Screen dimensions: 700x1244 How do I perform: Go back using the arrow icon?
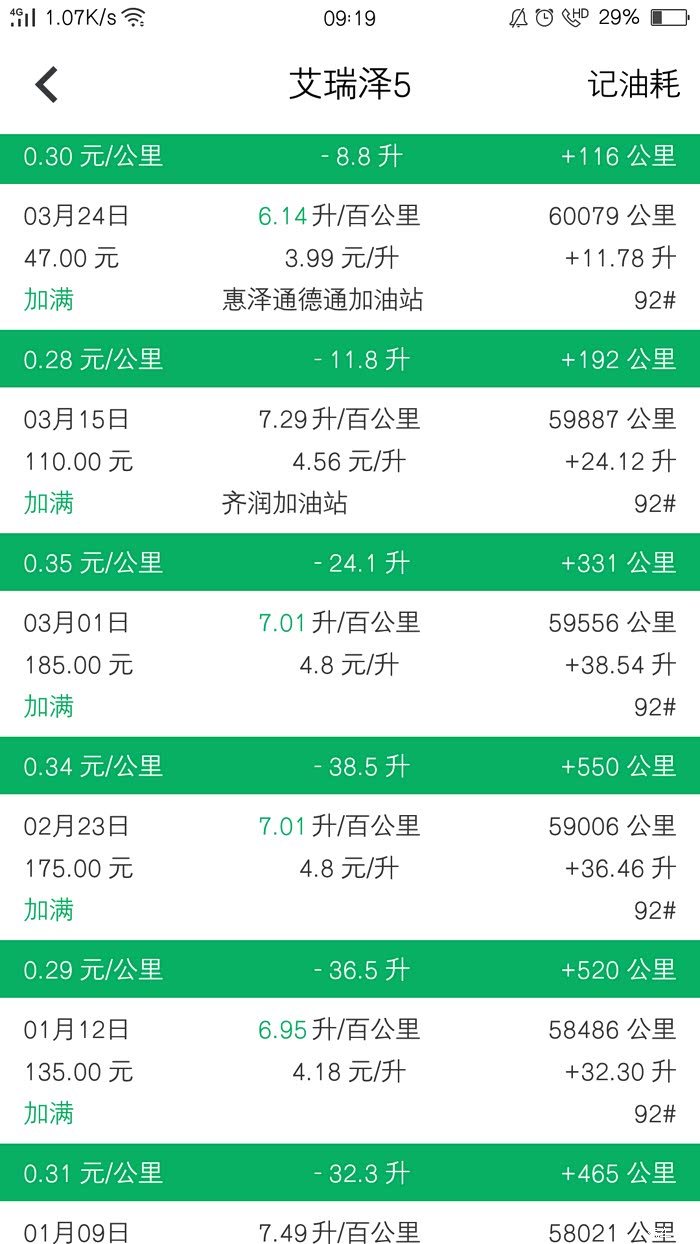pyautogui.click(x=47, y=85)
